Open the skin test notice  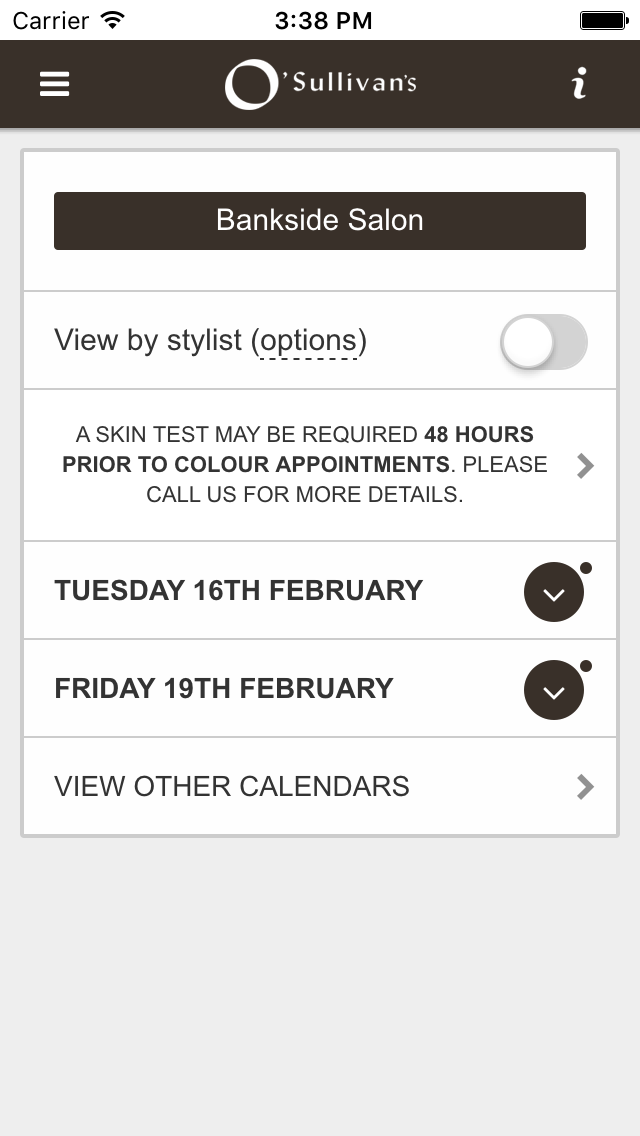[x=320, y=464]
